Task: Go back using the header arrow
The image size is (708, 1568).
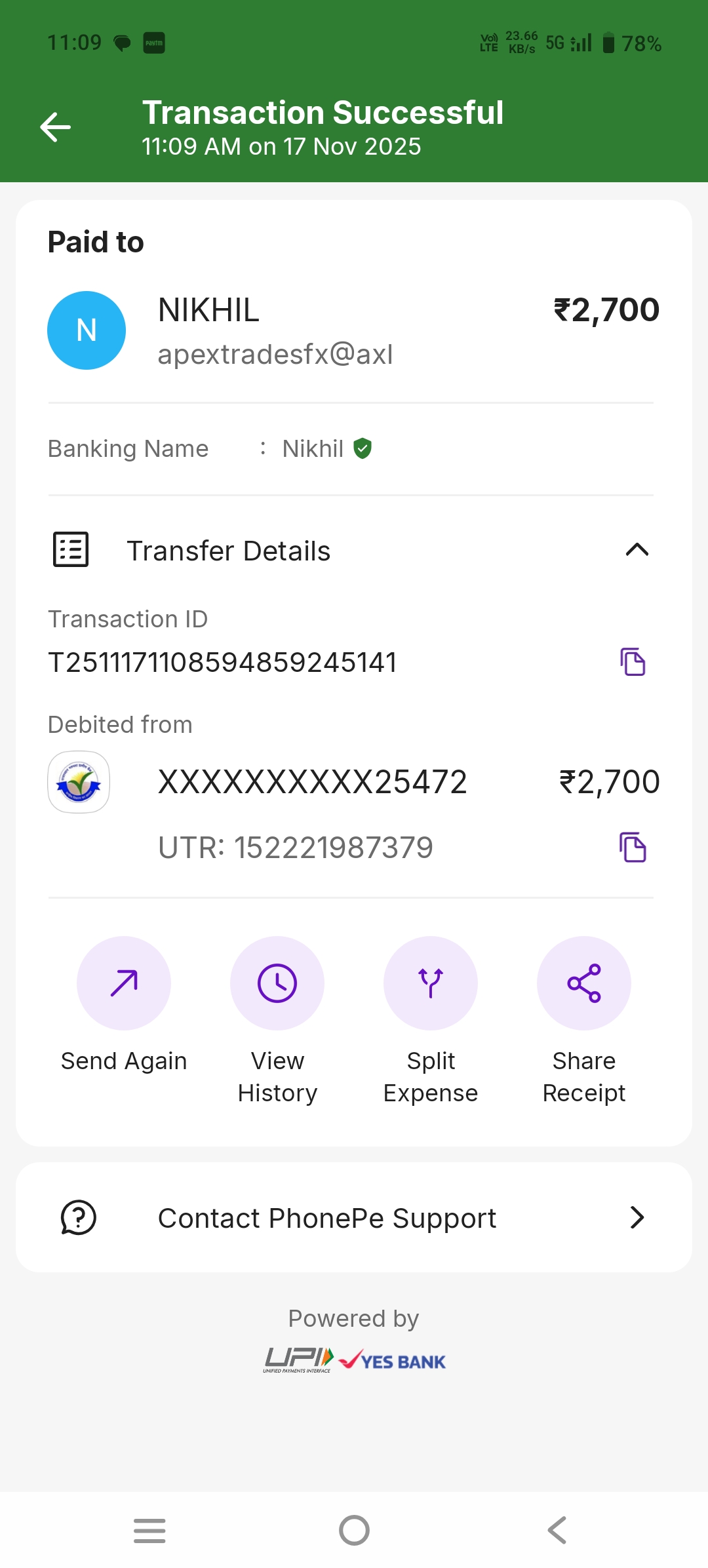Action: coord(56,127)
